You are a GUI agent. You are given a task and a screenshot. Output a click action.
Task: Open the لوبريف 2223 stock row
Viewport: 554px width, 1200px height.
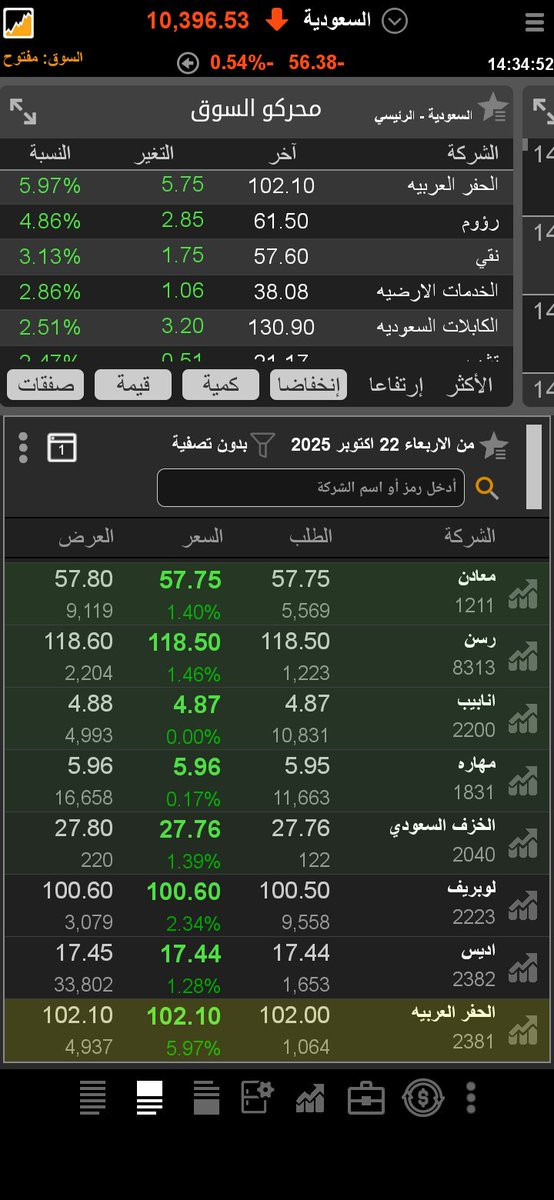pyautogui.click(x=277, y=906)
